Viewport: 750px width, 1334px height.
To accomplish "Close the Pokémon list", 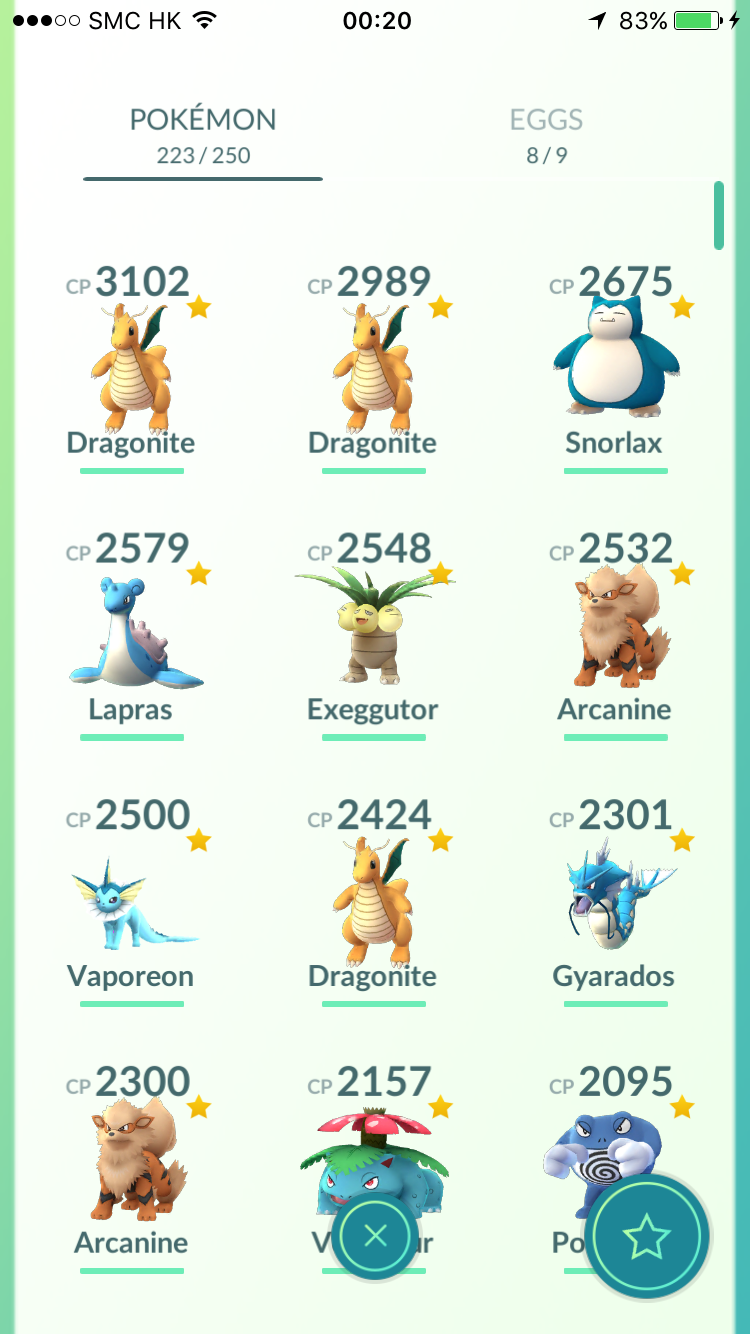I will 375,1237.
